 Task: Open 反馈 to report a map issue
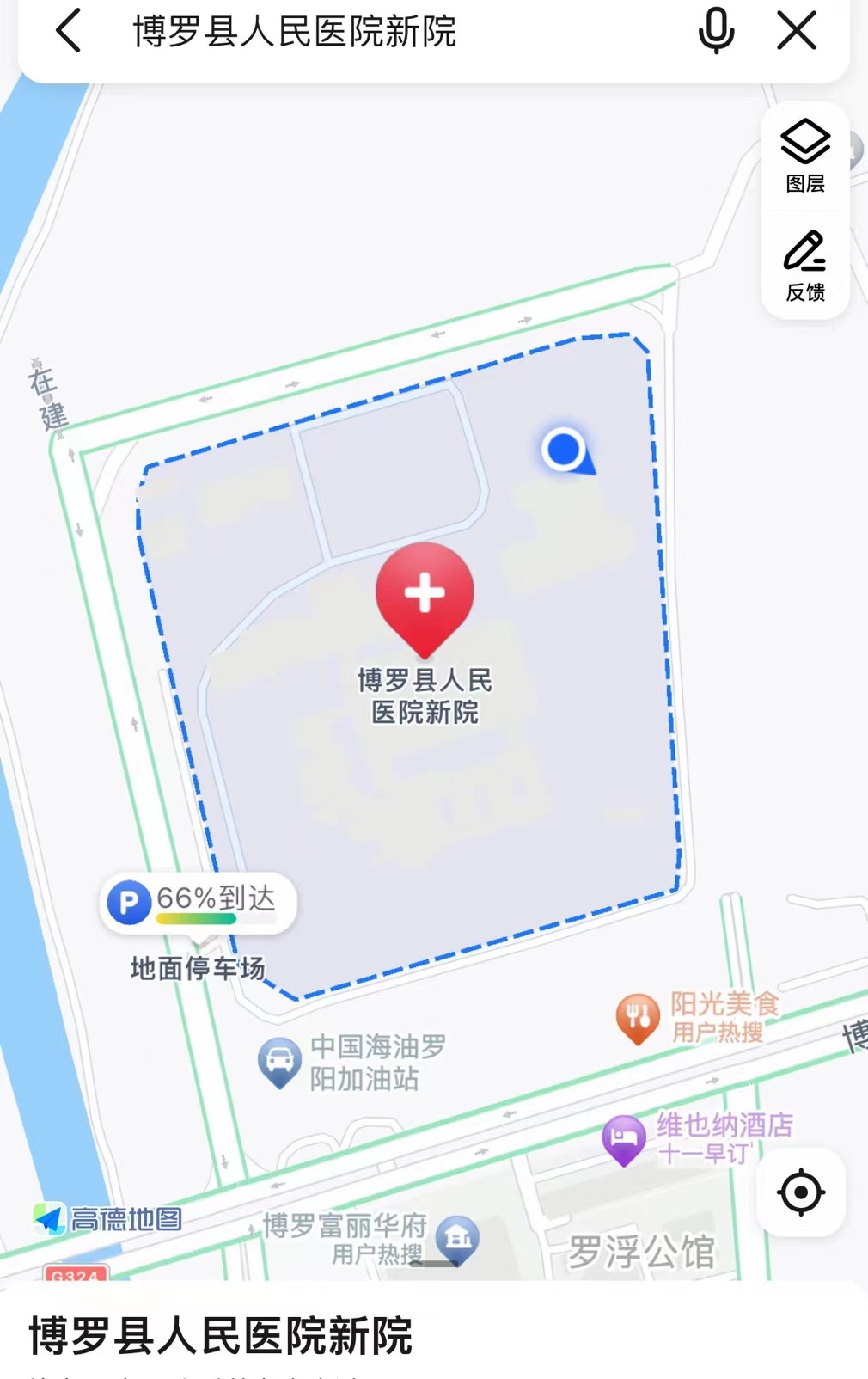coord(805,266)
